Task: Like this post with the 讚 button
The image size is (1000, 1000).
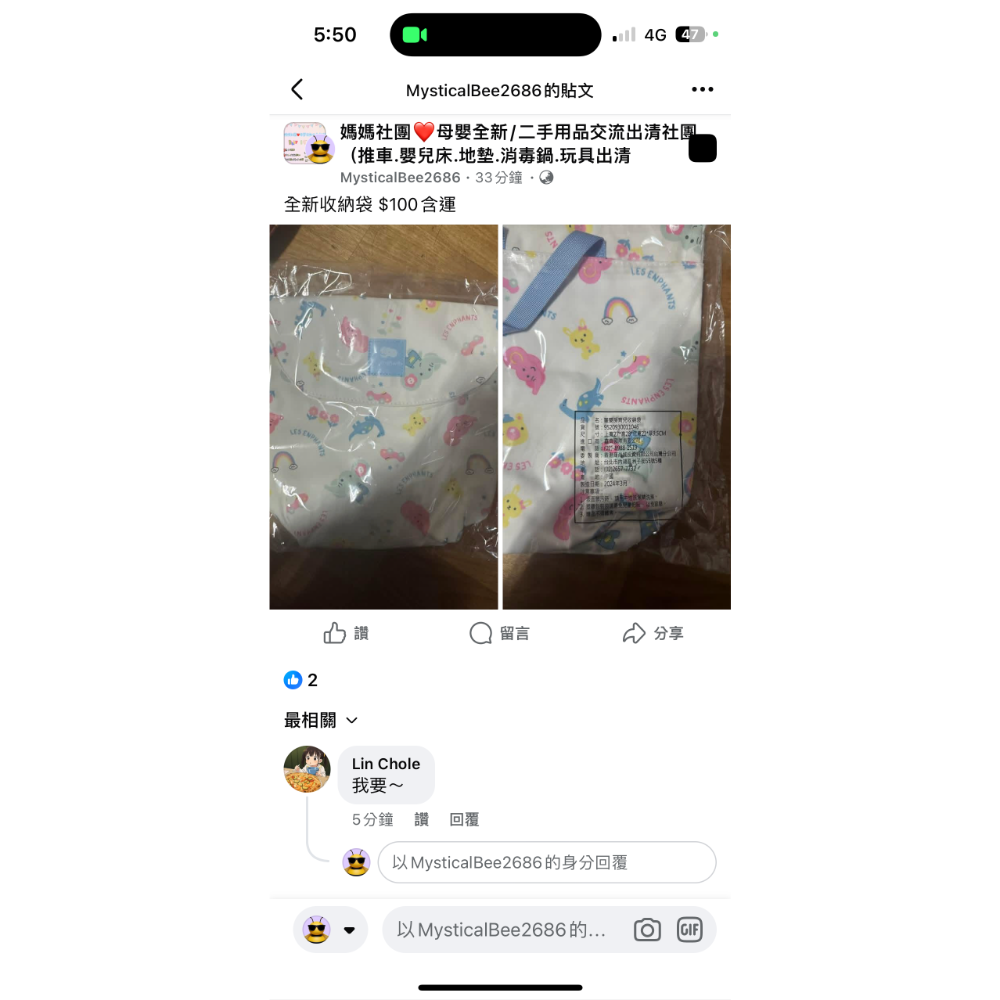Action: pyautogui.click(x=346, y=633)
